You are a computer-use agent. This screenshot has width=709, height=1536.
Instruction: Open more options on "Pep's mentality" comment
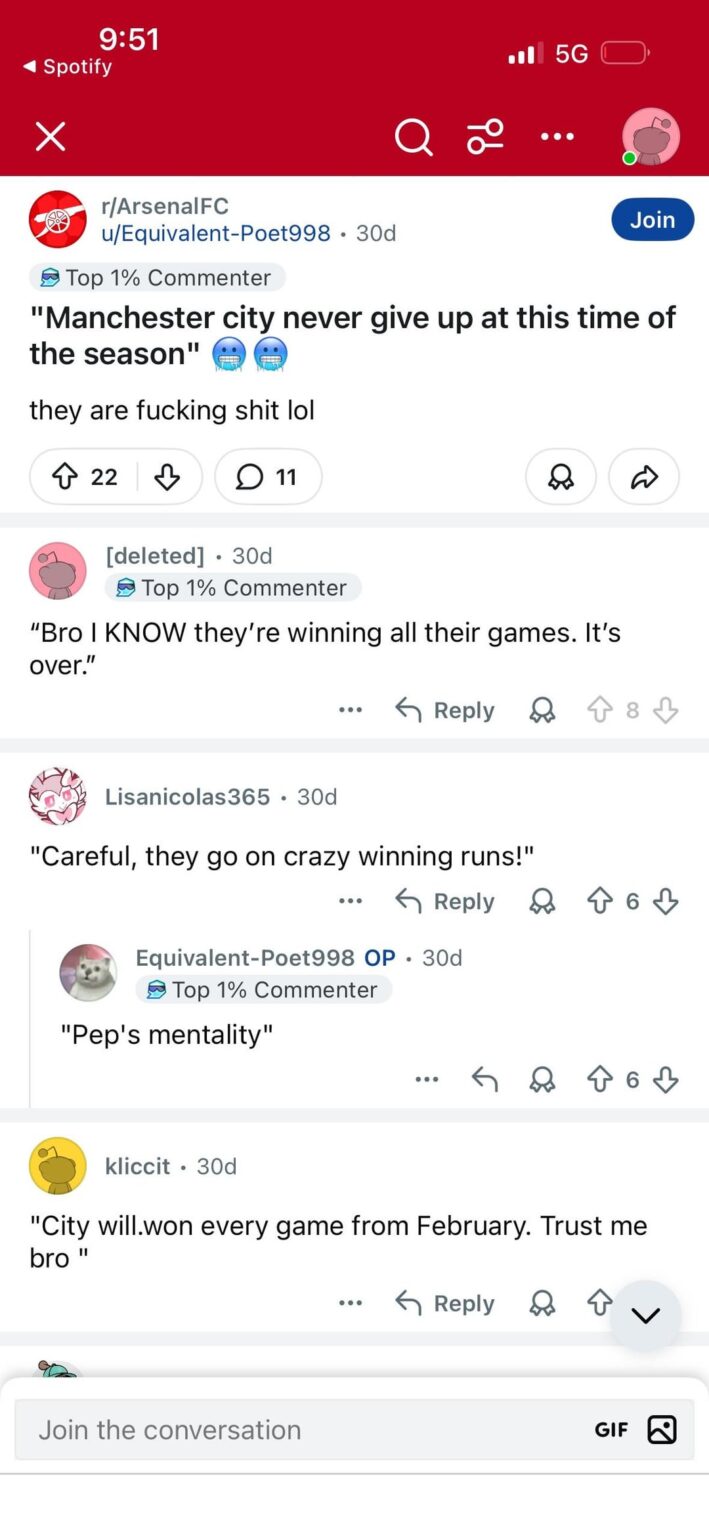pos(427,1079)
